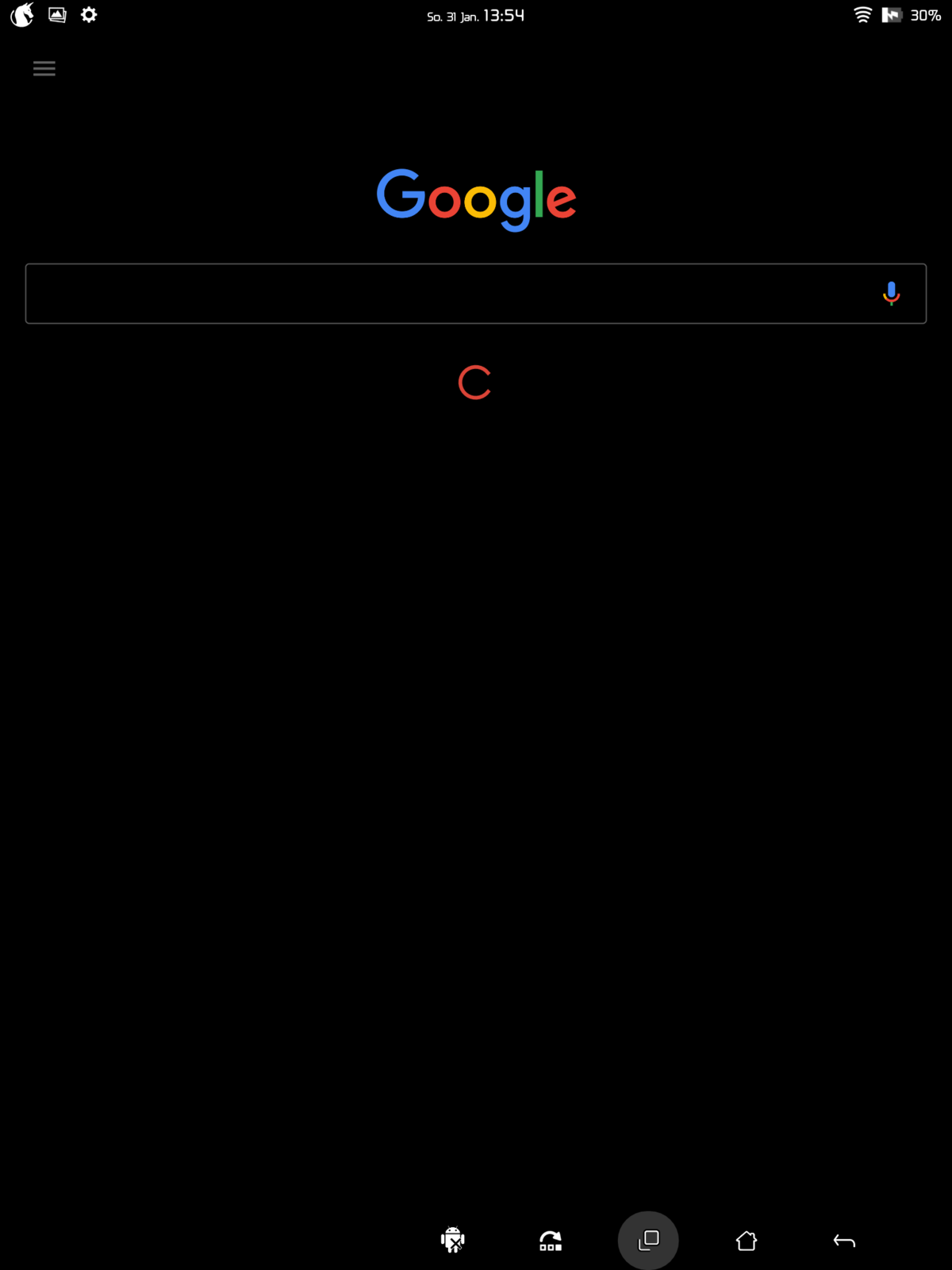Open recent apps overview
Screen dimensions: 952x1270
point(648,1240)
